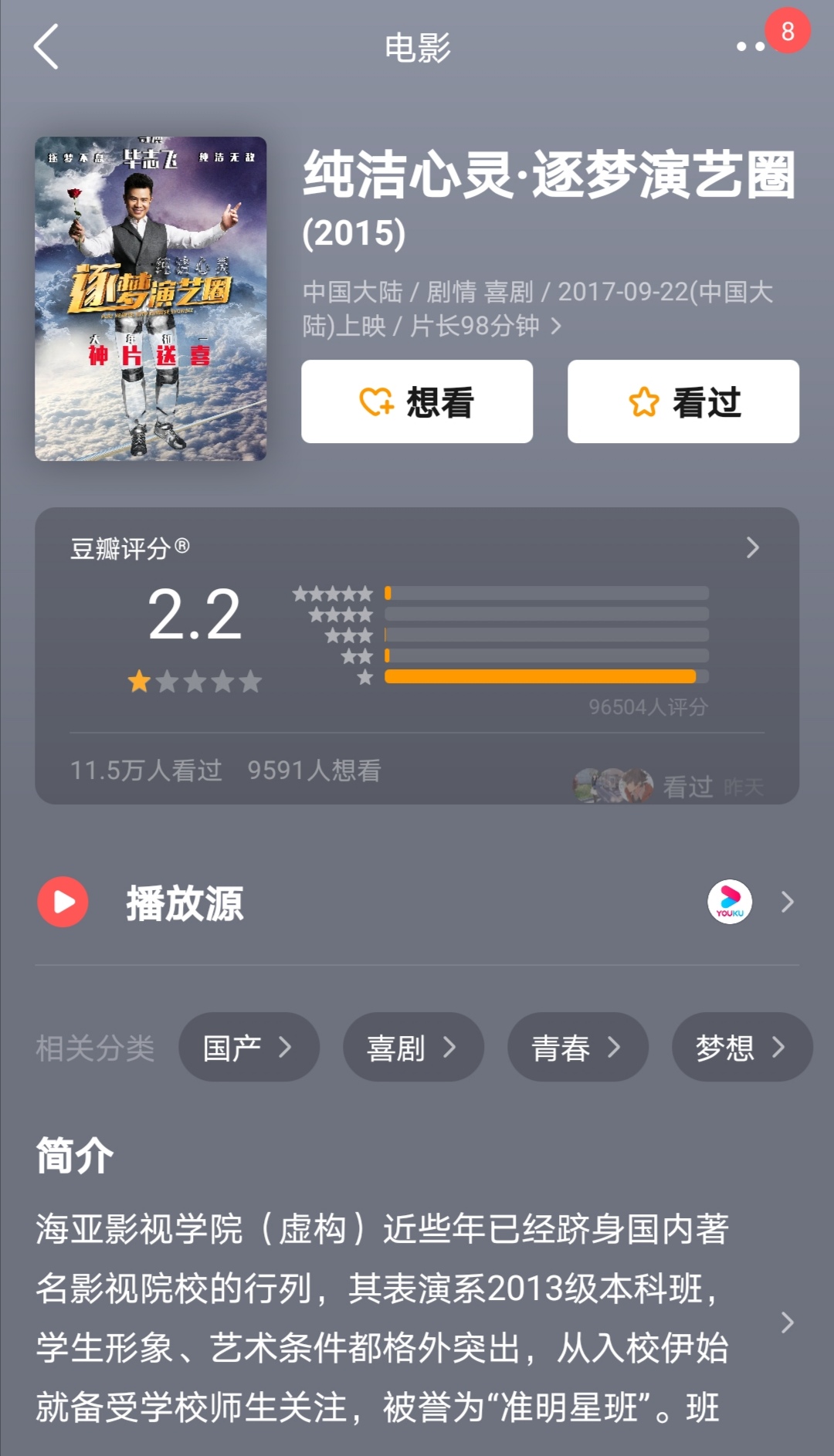Select the 喜剧 category chip

click(413, 1048)
